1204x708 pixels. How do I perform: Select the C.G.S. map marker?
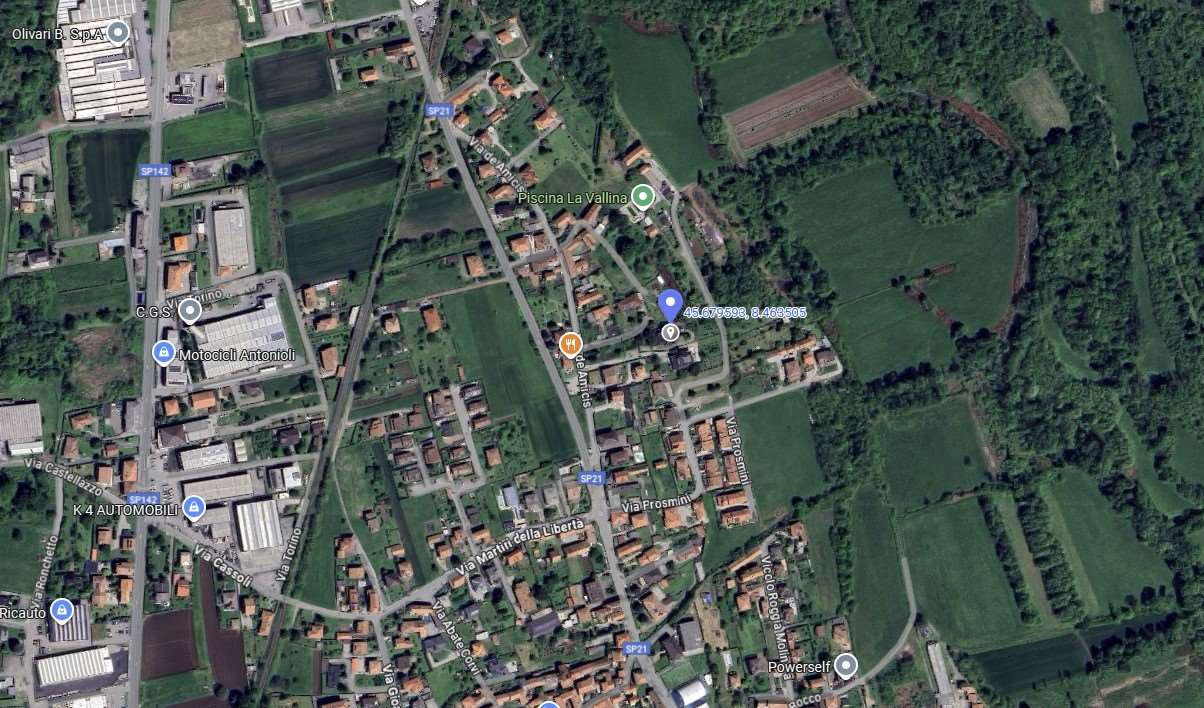point(189,311)
